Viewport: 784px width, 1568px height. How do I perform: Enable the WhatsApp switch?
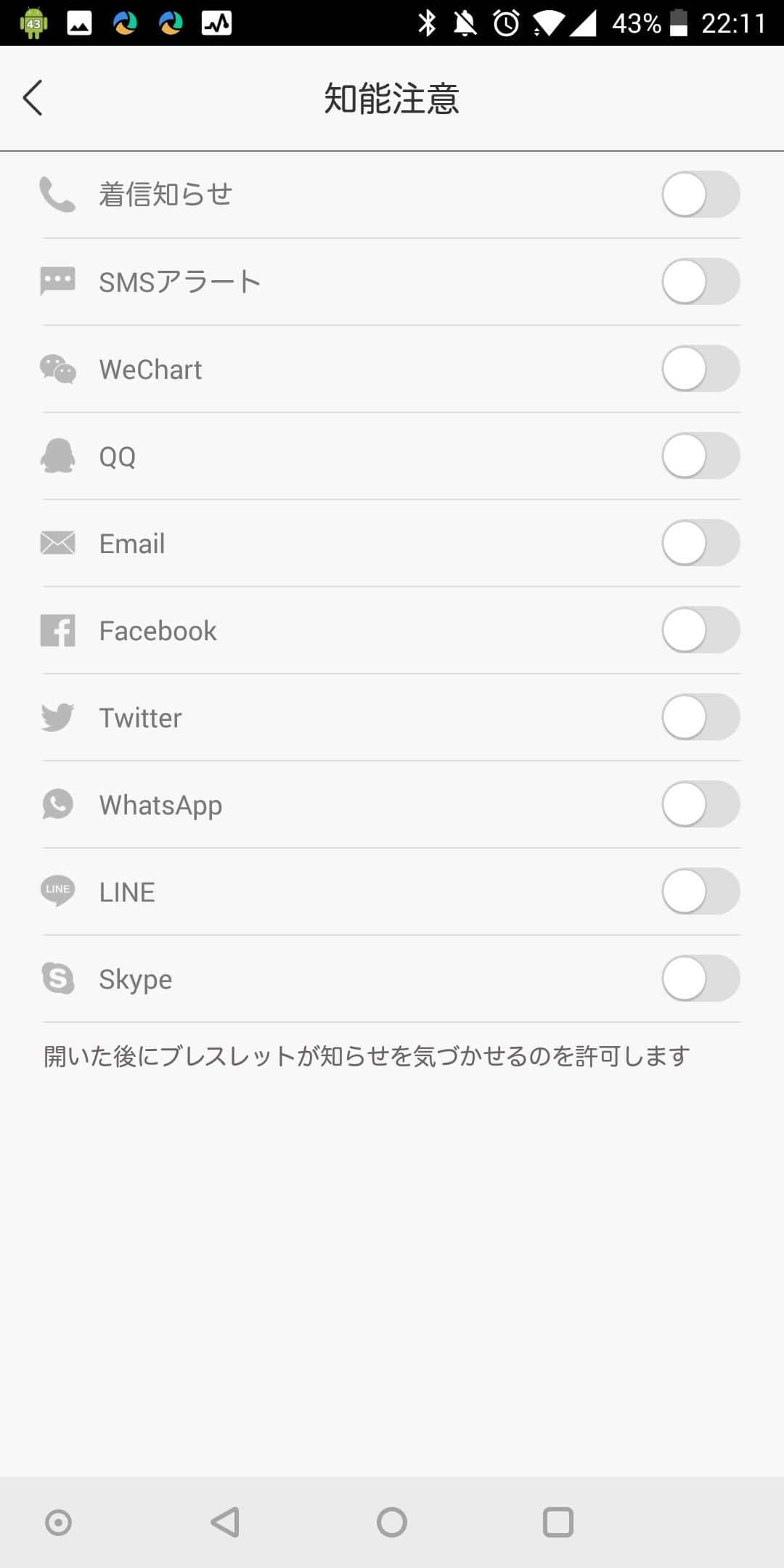pos(701,804)
